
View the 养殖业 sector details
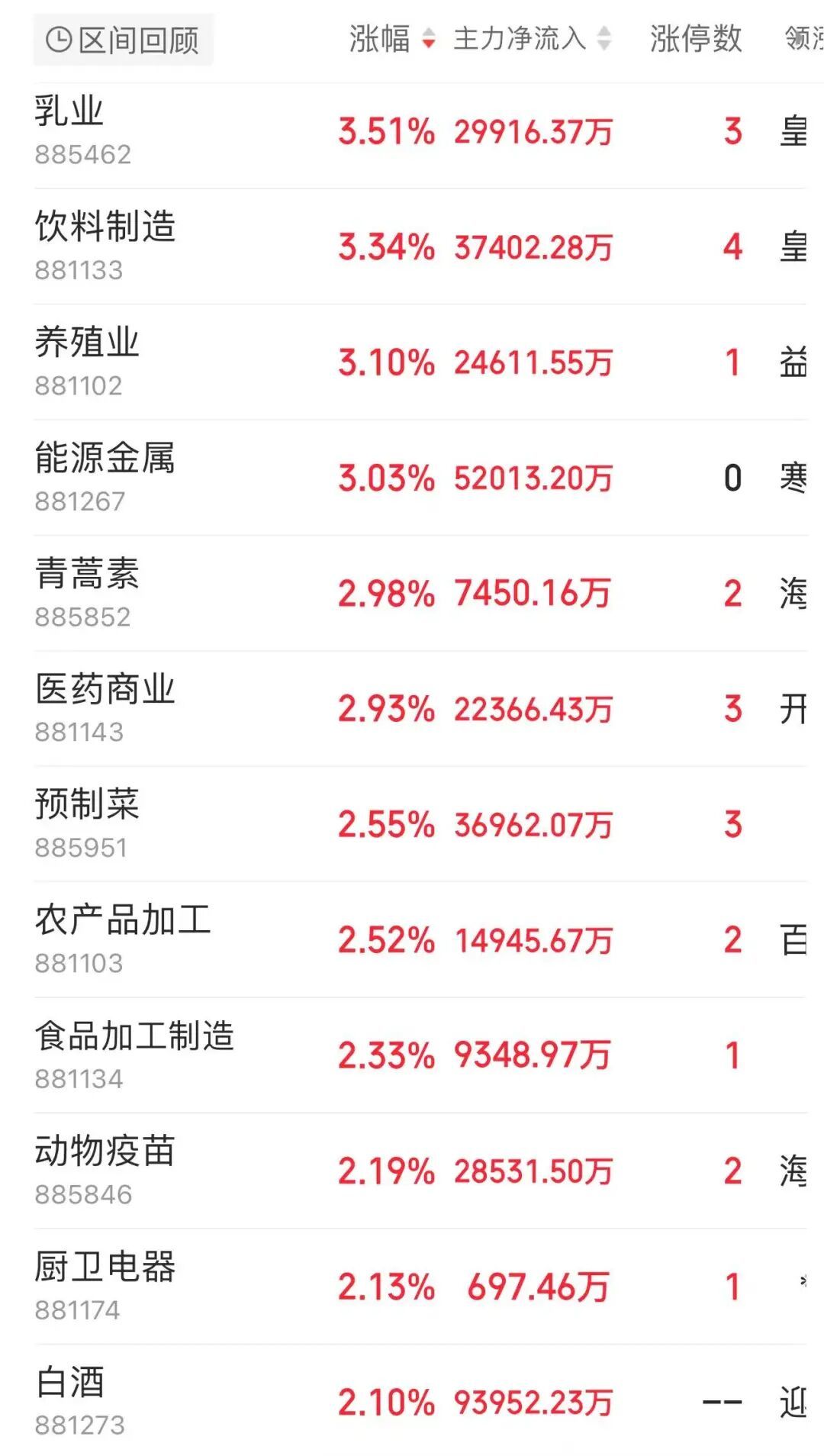pyautogui.click(x=420, y=362)
